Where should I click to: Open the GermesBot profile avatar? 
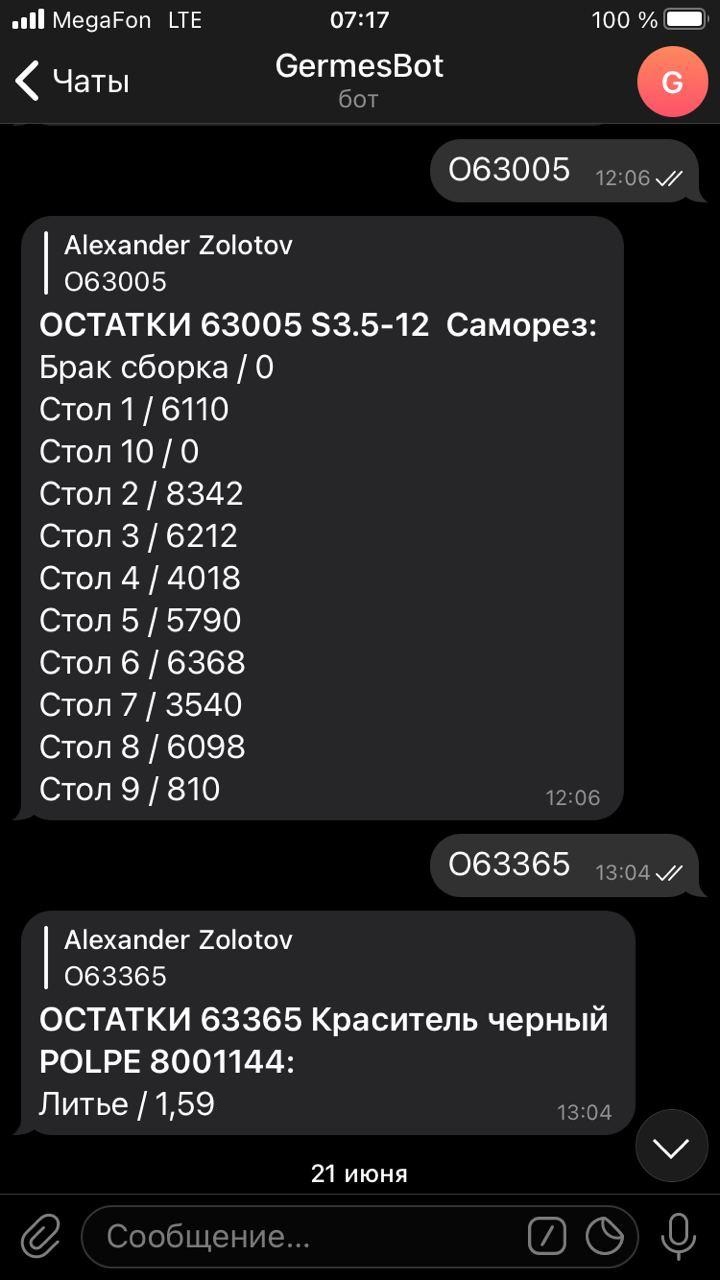coord(672,82)
